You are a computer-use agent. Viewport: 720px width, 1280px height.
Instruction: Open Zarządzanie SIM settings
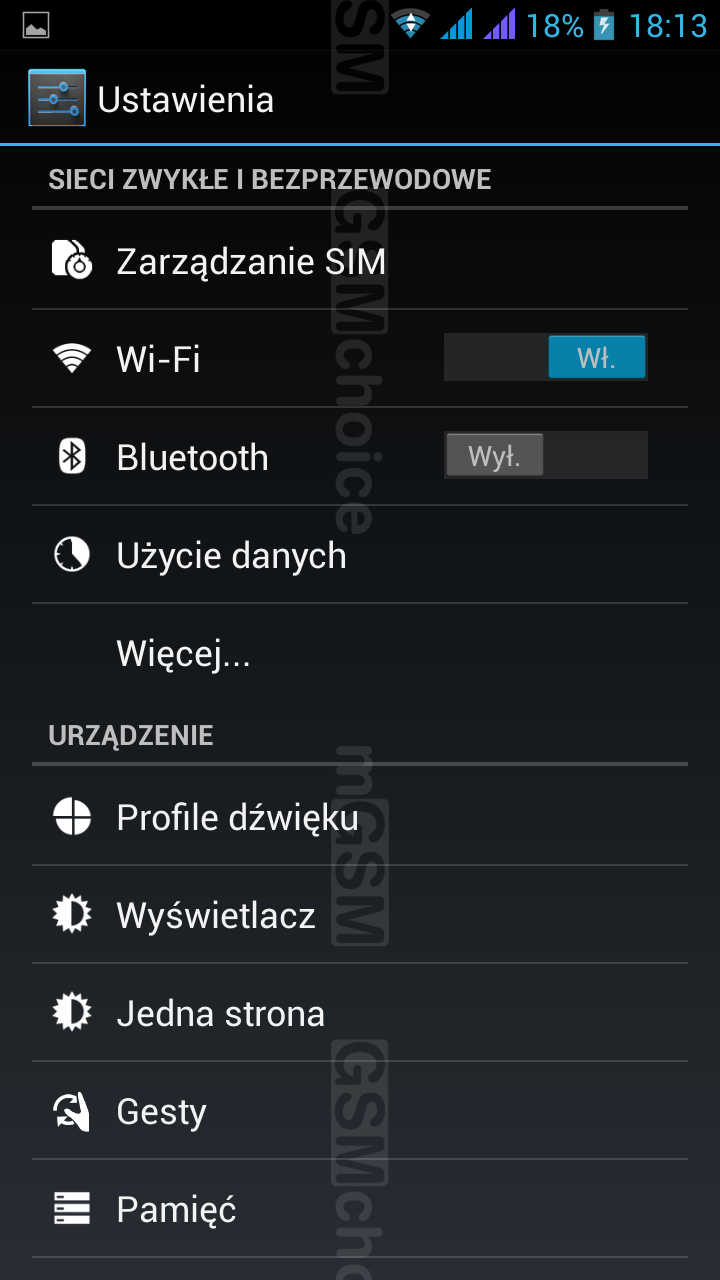[x=250, y=262]
